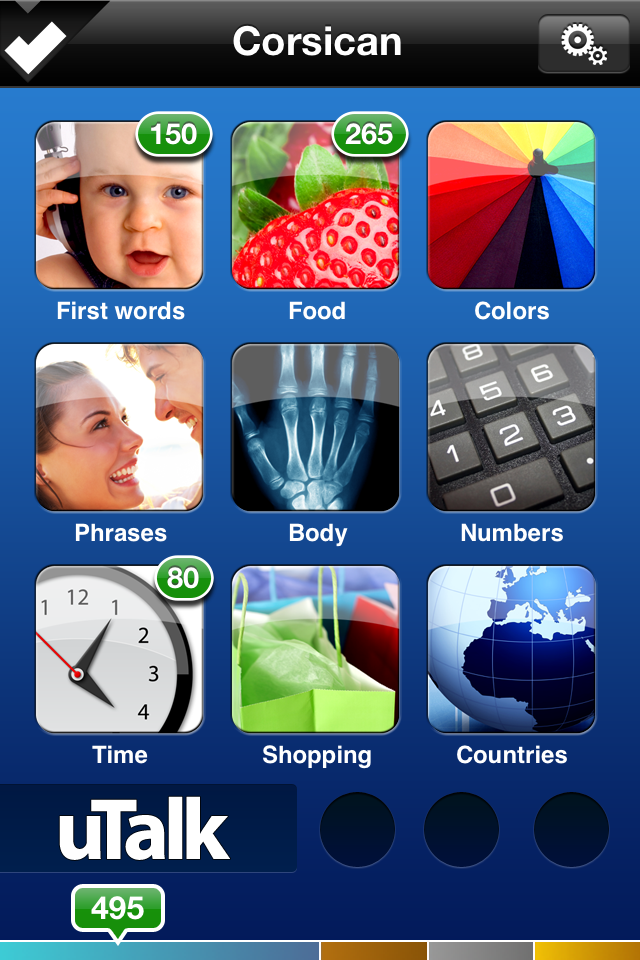Screen dimensions: 640x960
Task: Open the Shopping topic
Action: pos(316,650)
